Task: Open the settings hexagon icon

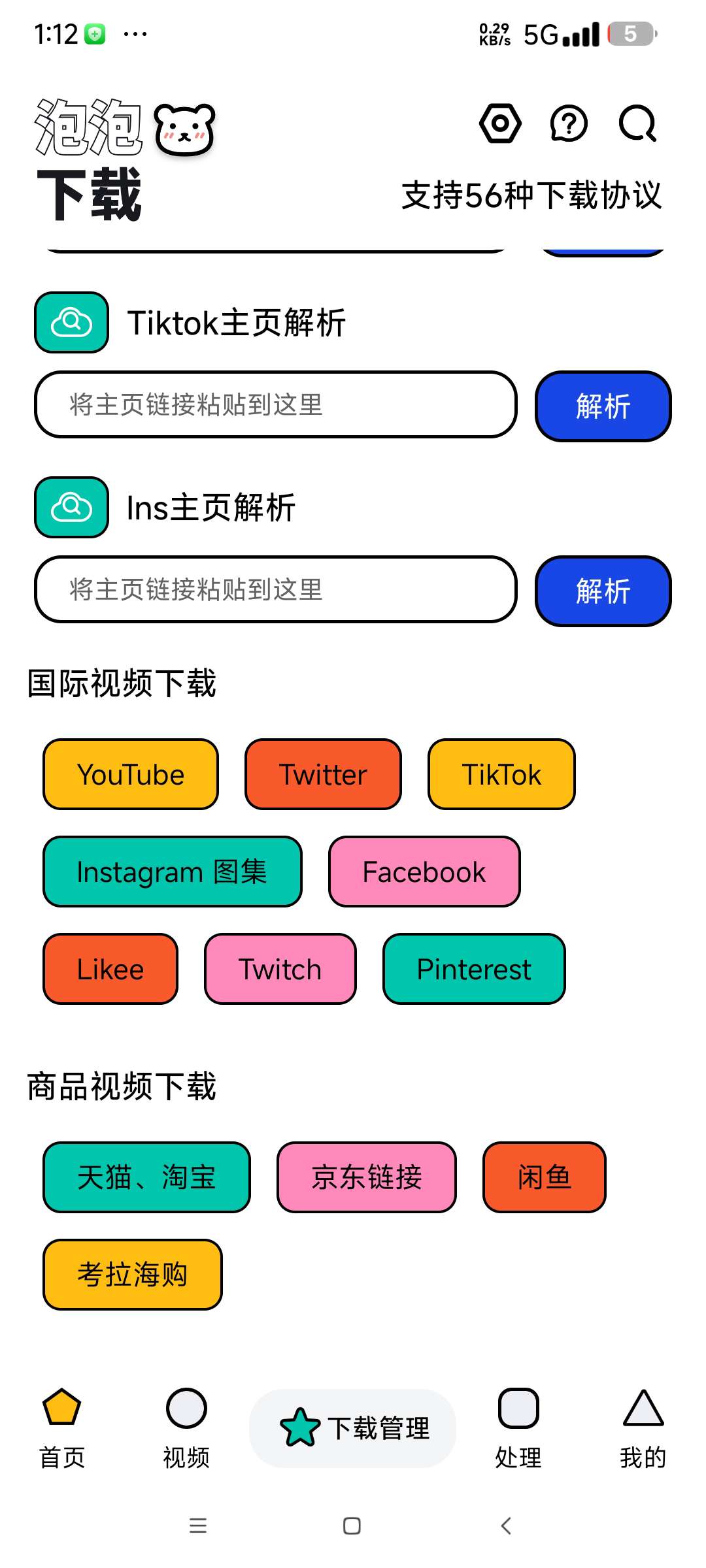Action: 500,123
